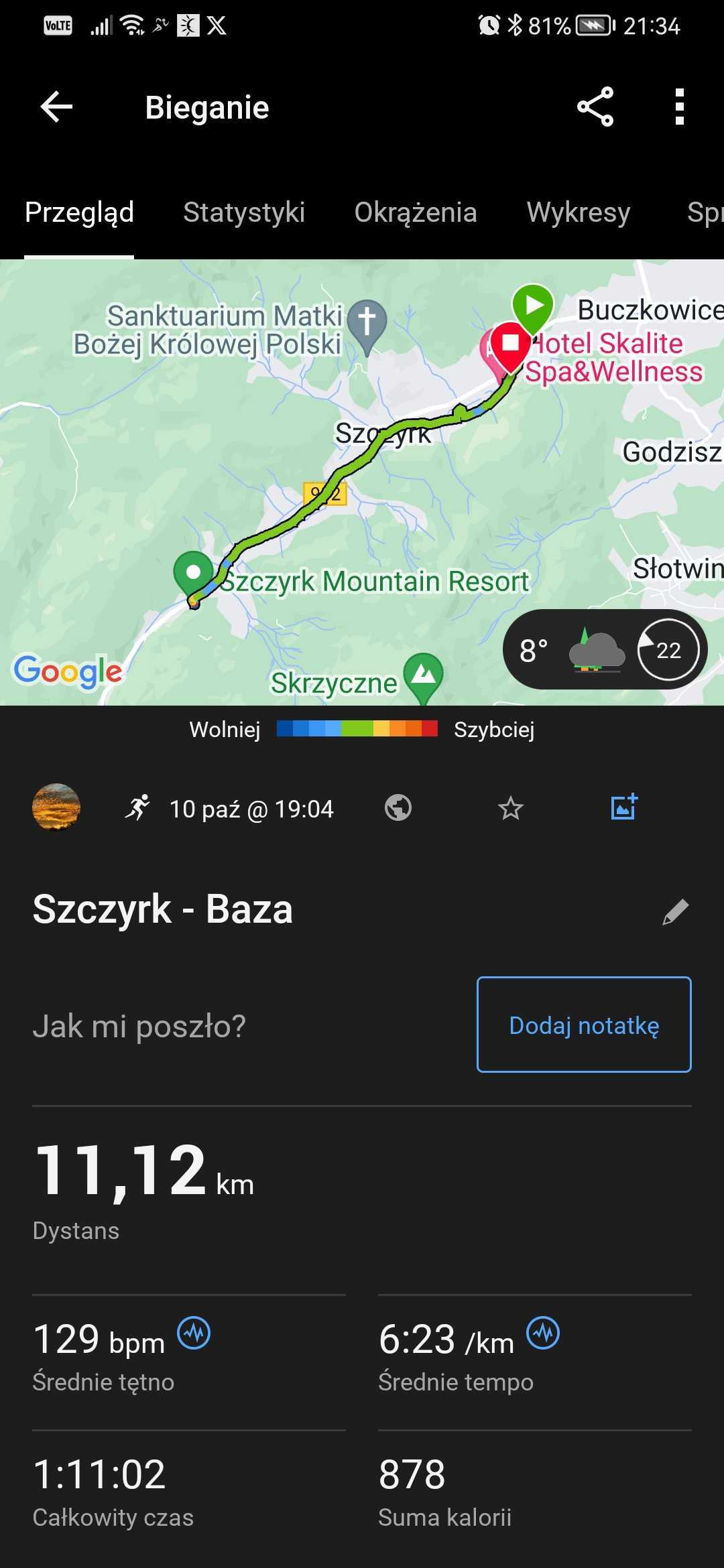Screen dimensions: 724x1568
Task: Open the user profile avatar
Action: pyautogui.click(x=56, y=807)
